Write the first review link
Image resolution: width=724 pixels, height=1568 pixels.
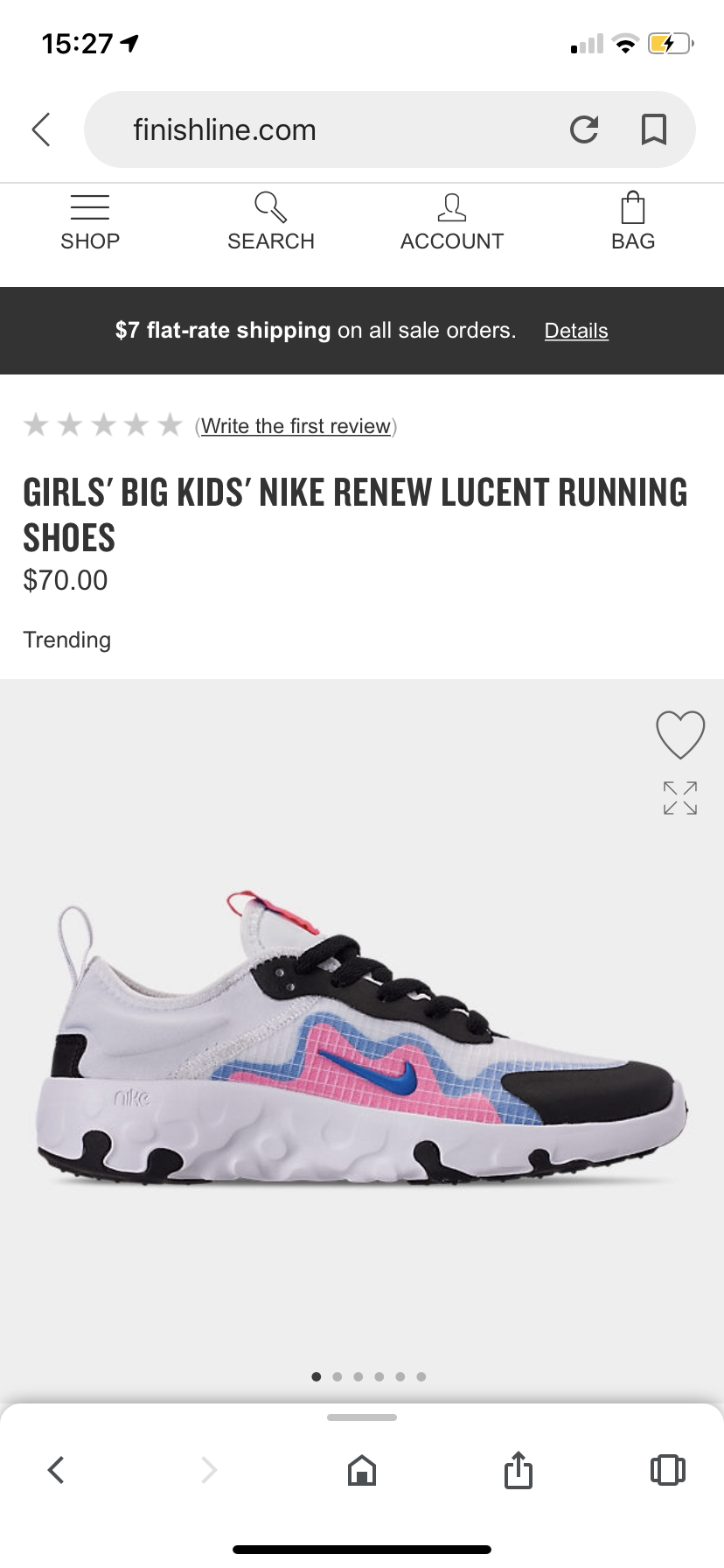pos(296,426)
